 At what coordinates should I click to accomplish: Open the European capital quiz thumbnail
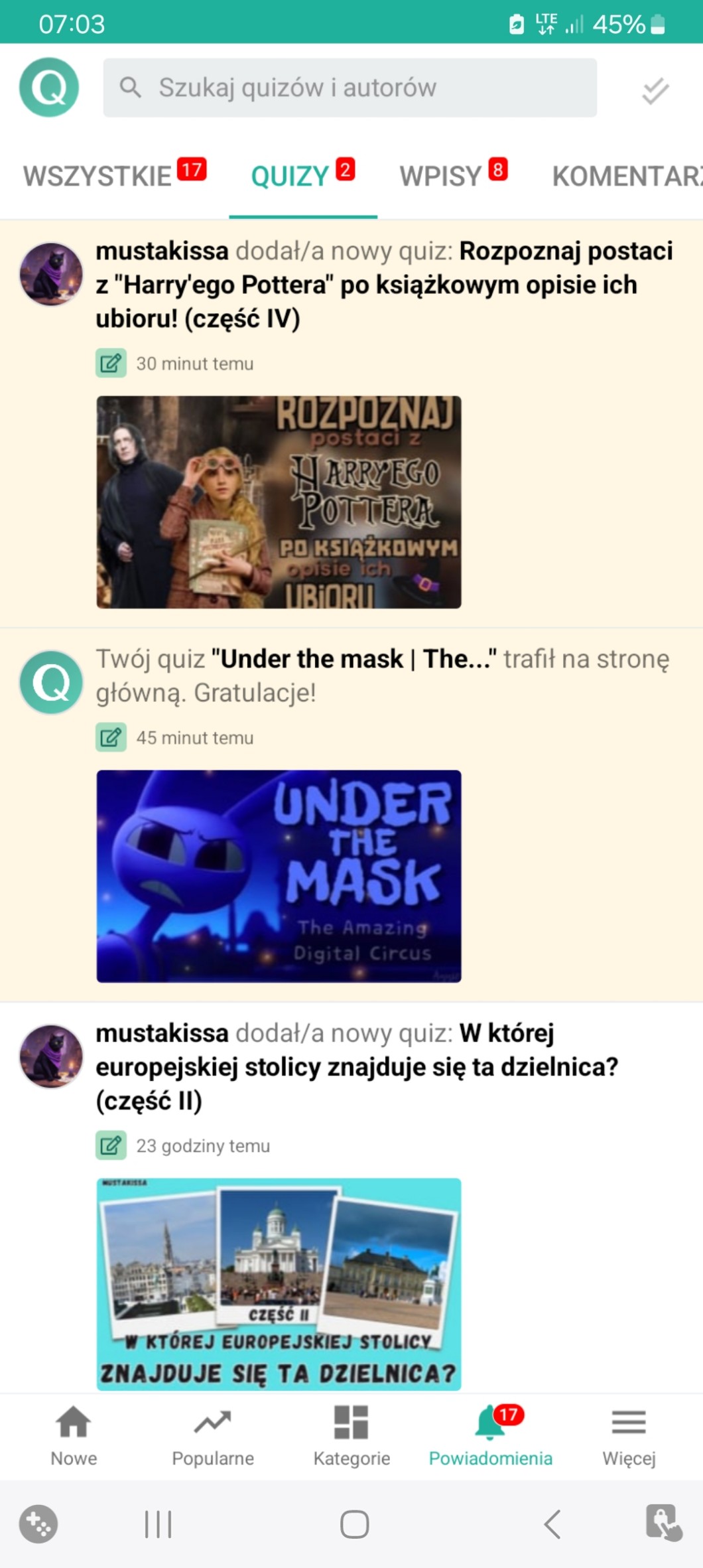[x=279, y=1283]
